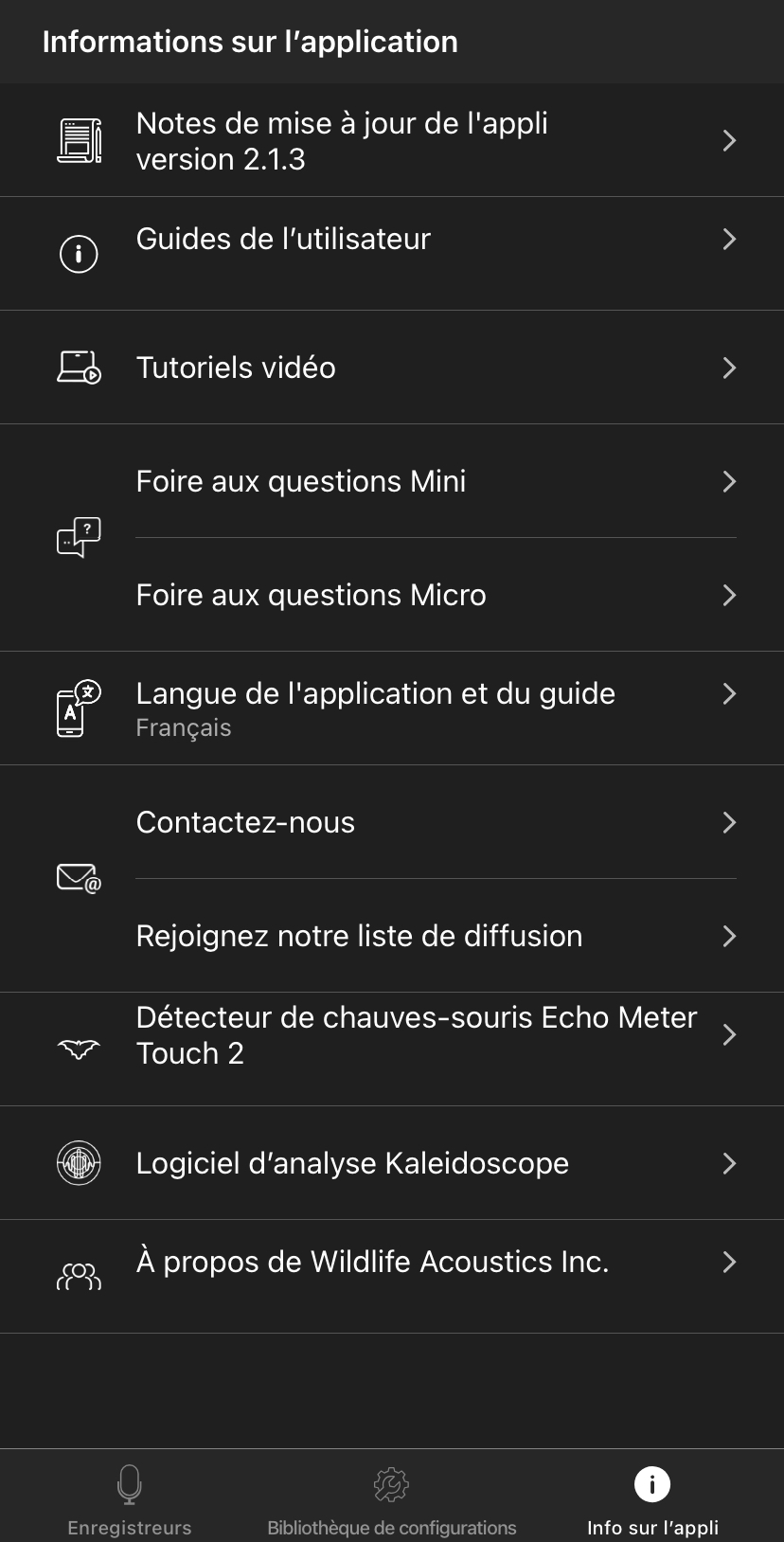Expand the Guides de l'utilisateur chevron
This screenshot has width=784, height=1542.
click(729, 240)
